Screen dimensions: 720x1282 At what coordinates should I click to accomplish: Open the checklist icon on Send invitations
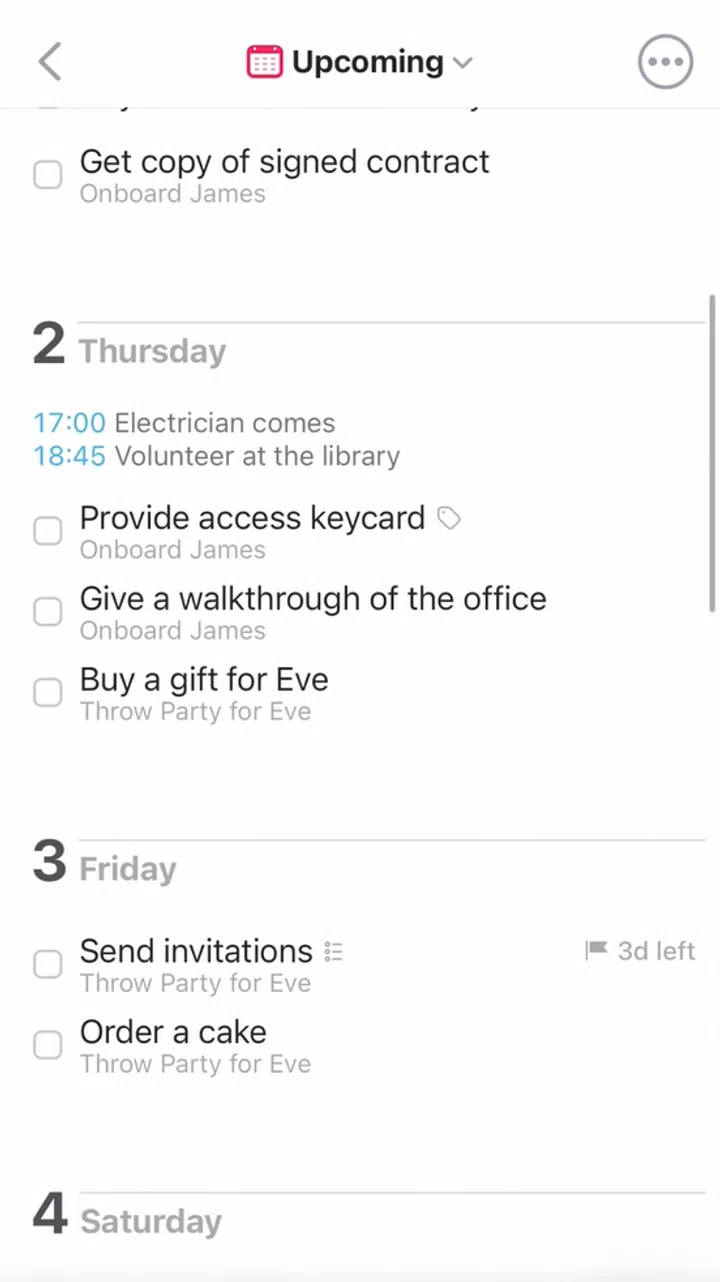tap(333, 951)
